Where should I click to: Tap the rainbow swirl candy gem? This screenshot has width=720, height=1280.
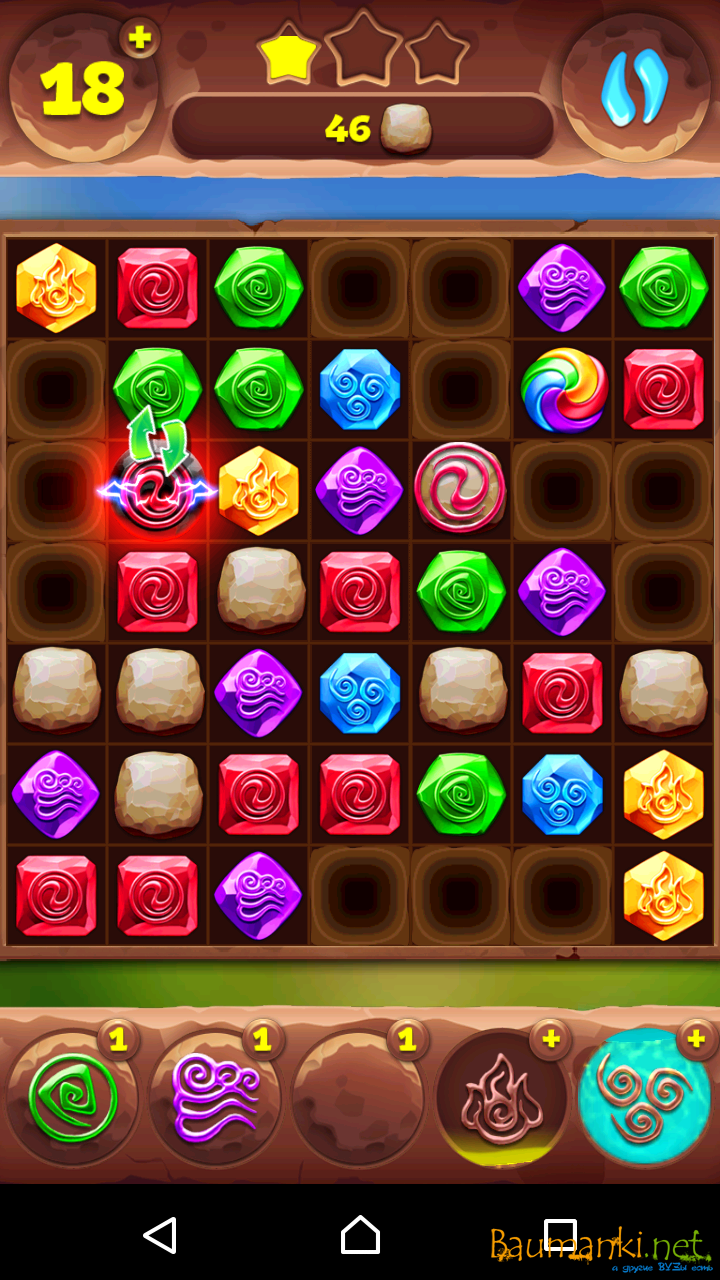[x=563, y=390]
